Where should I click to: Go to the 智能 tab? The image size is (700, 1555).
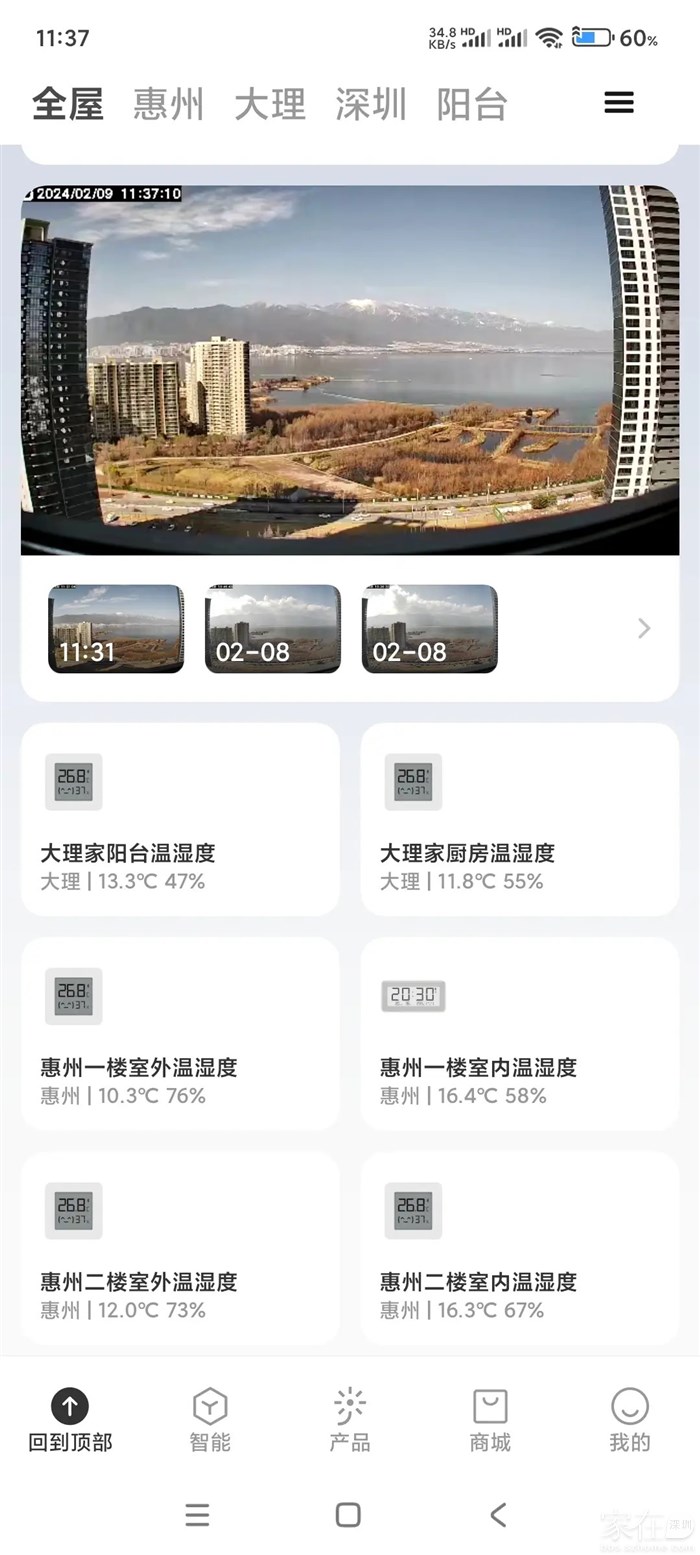(x=210, y=1419)
